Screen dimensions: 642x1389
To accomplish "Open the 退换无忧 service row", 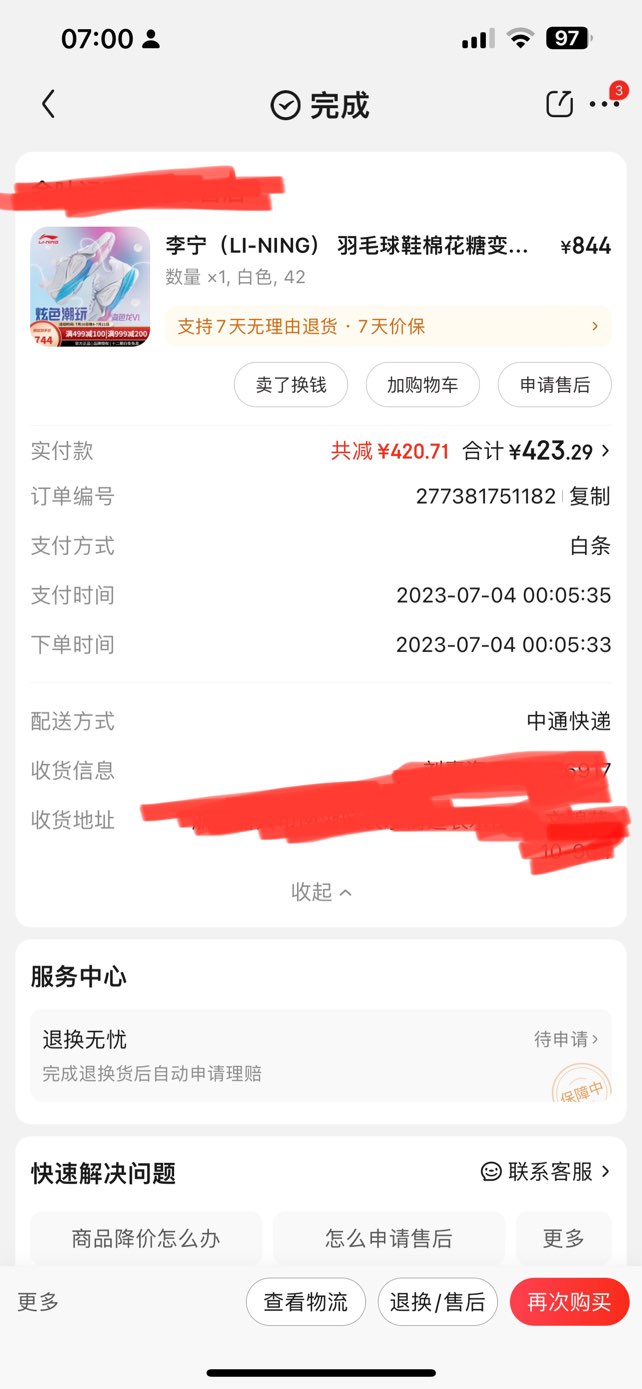I will [x=320, y=1055].
